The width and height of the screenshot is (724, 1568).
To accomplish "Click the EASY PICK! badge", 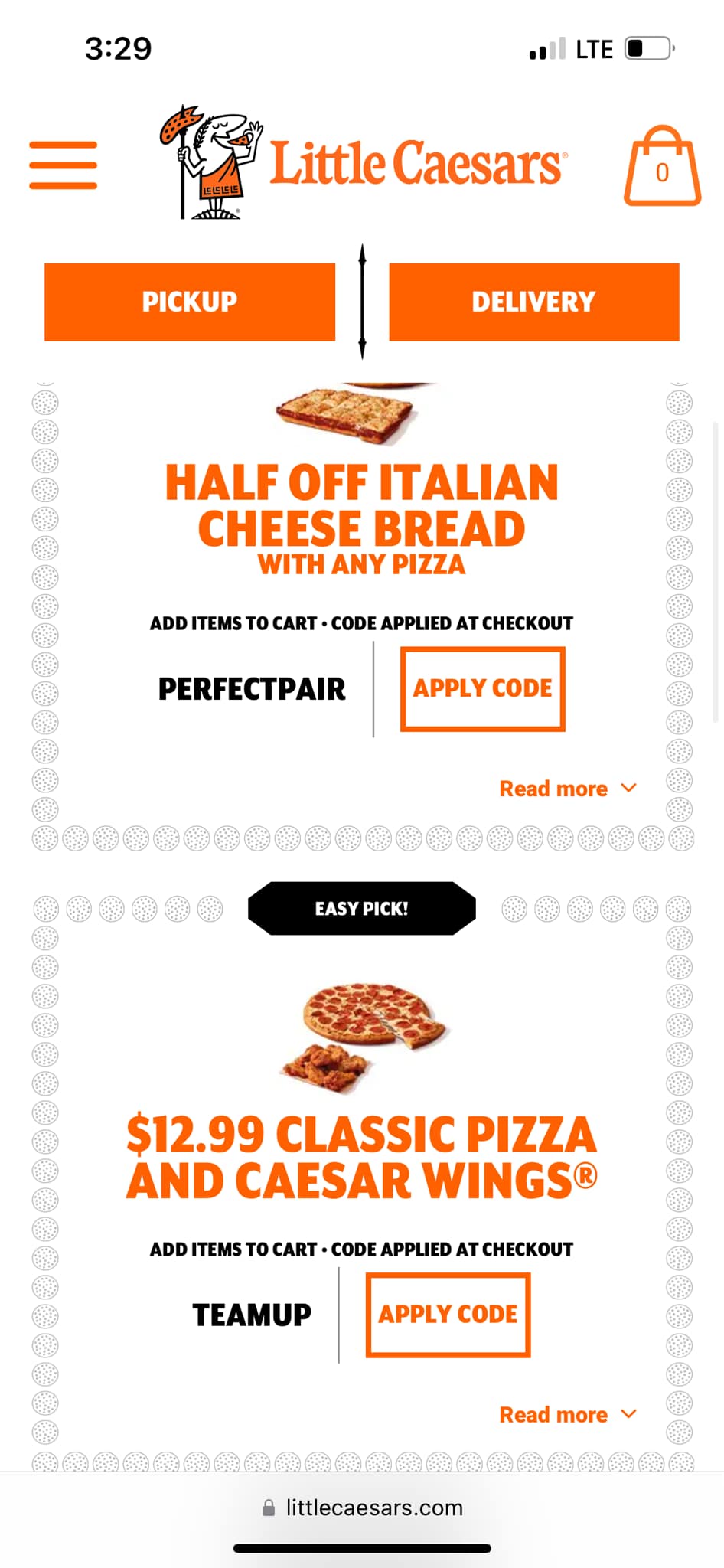I will click(x=361, y=908).
